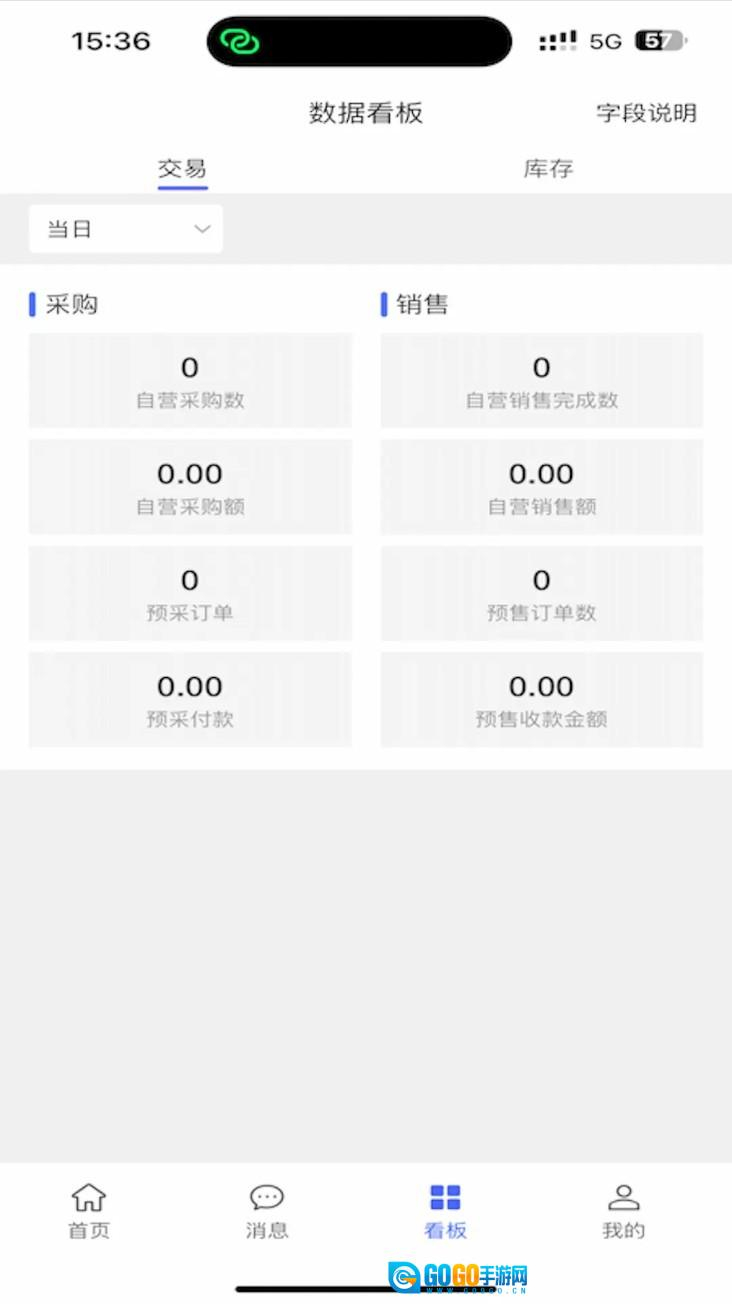Image resolution: width=732 pixels, height=1304 pixels.
Task: Open the 消息 messages tab
Action: pos(267,1210)
